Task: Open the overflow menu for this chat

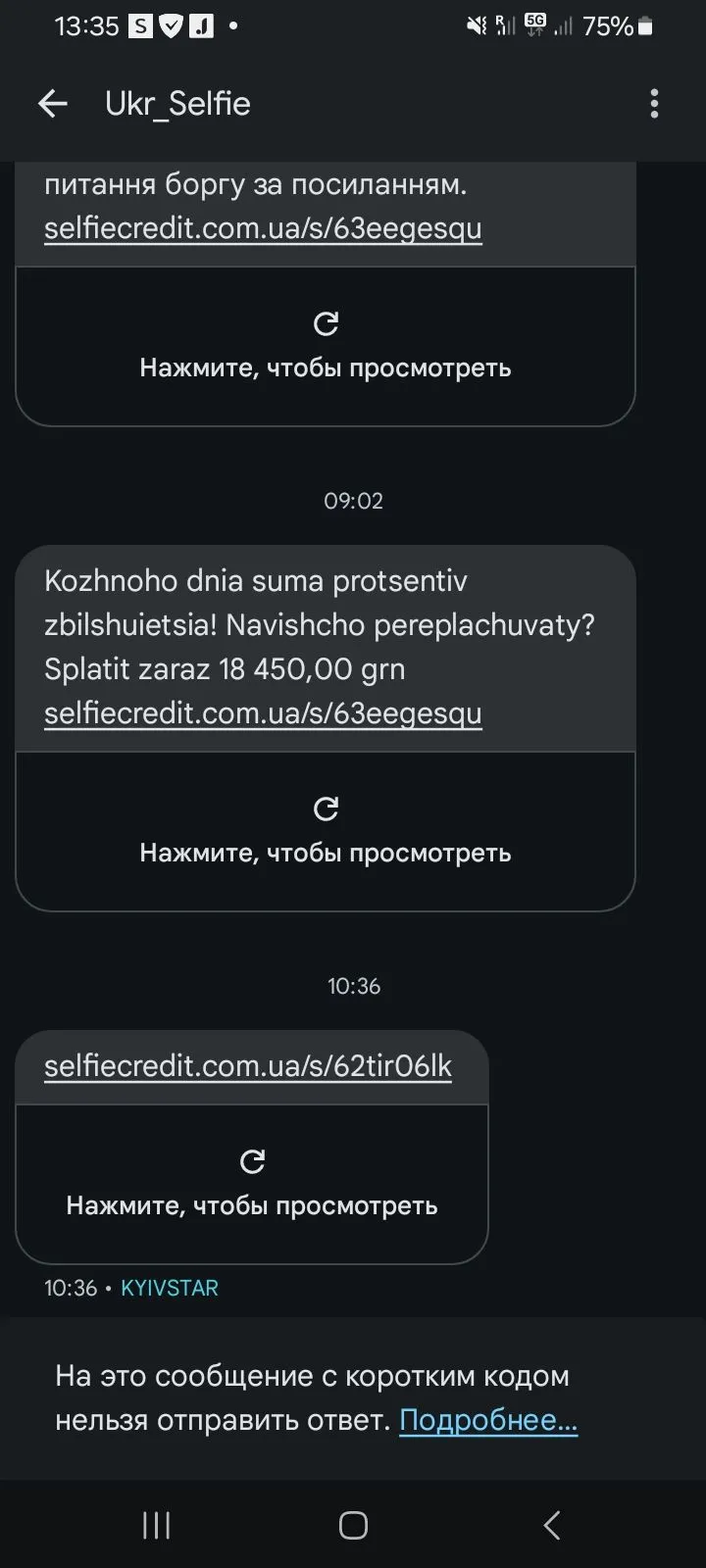Action: (x=654, y=104)
